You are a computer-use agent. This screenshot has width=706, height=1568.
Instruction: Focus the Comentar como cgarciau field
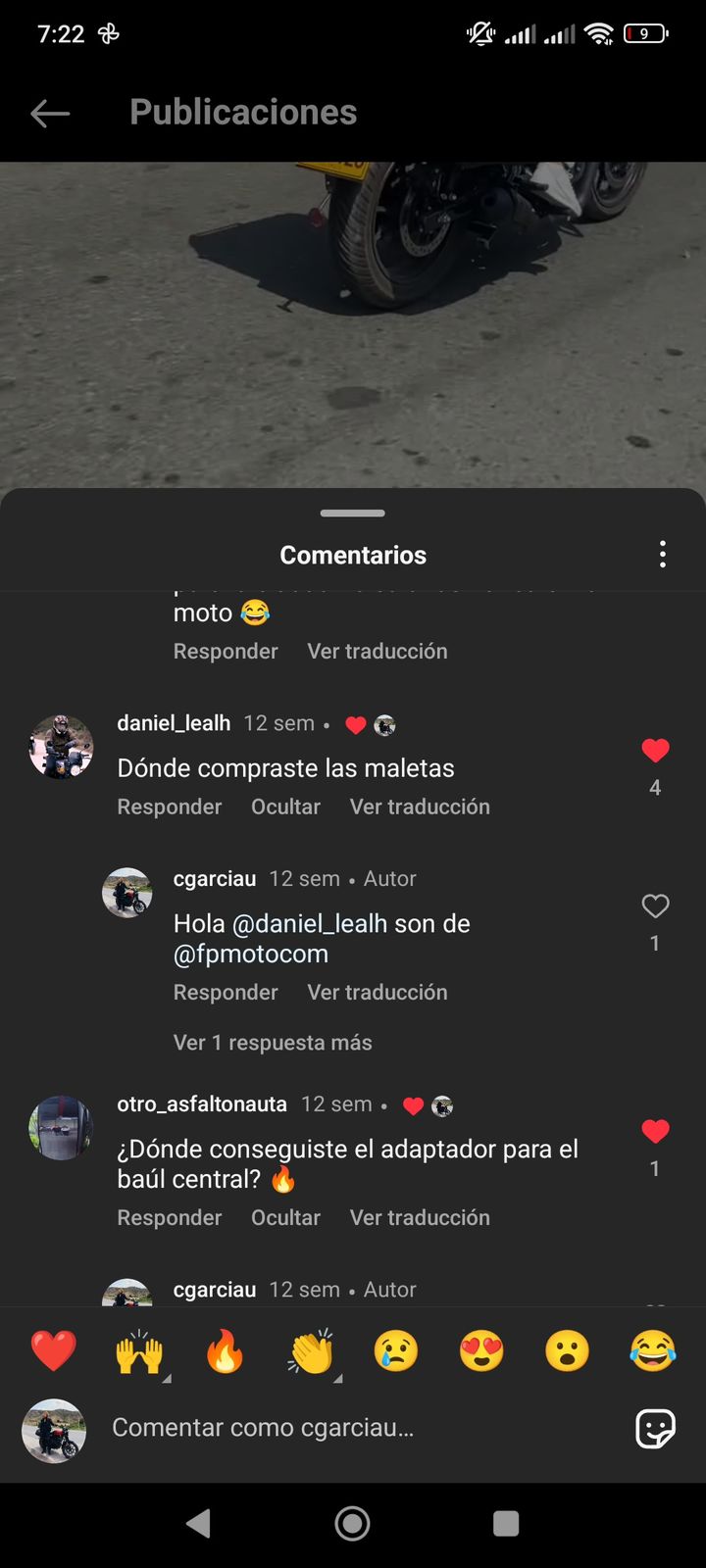click(353, 1428)
